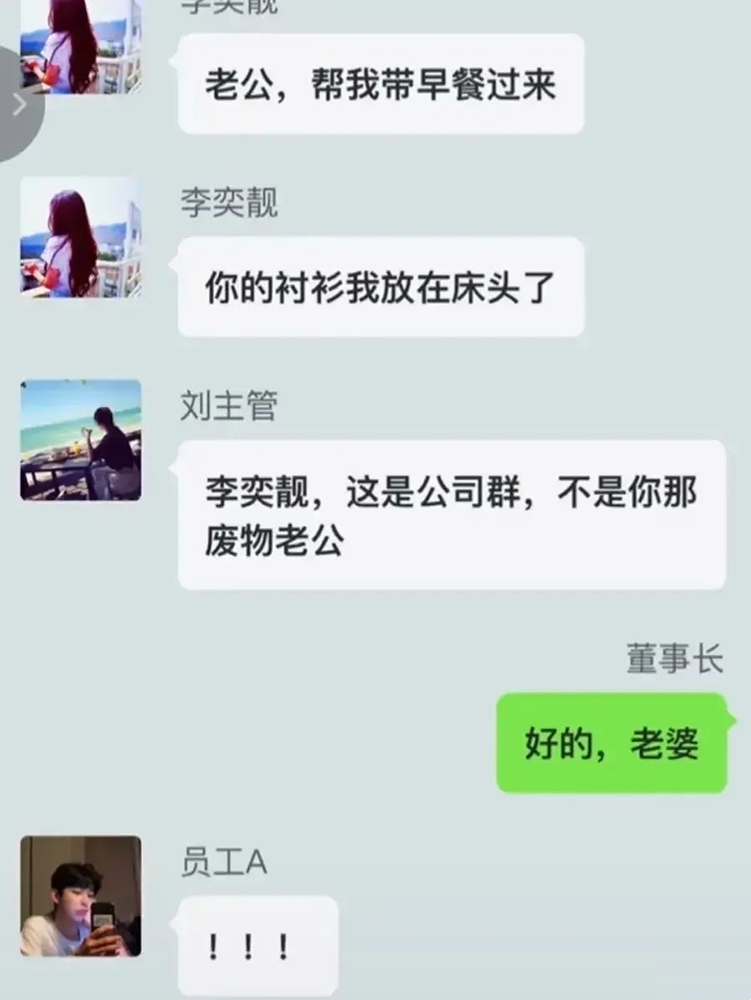Tap the green '好的，老婆' reply bubble
Image resolution: width=751 pixels, height=1000 pixels.
pyautogui.click(x=610, y=743)
